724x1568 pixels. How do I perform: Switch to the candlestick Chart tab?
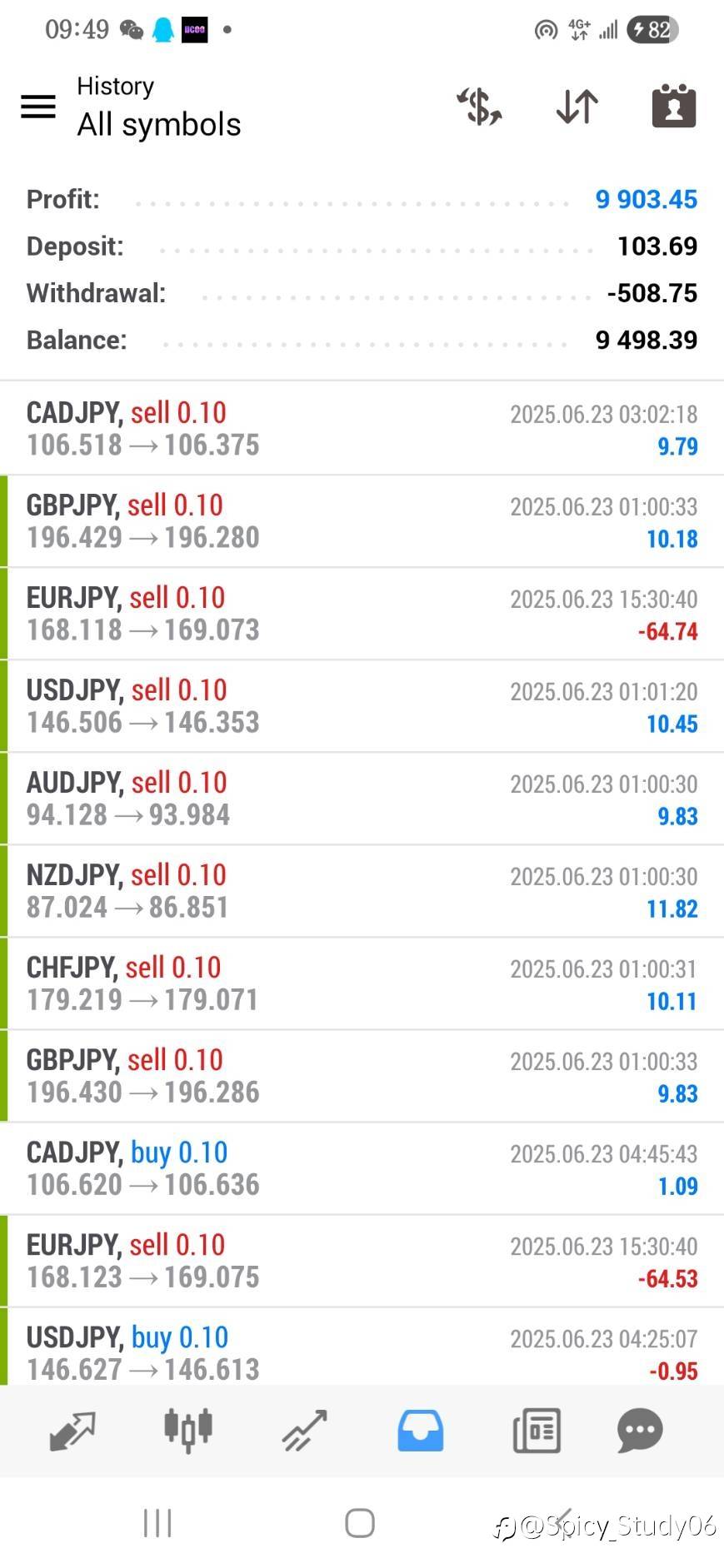188,1431
